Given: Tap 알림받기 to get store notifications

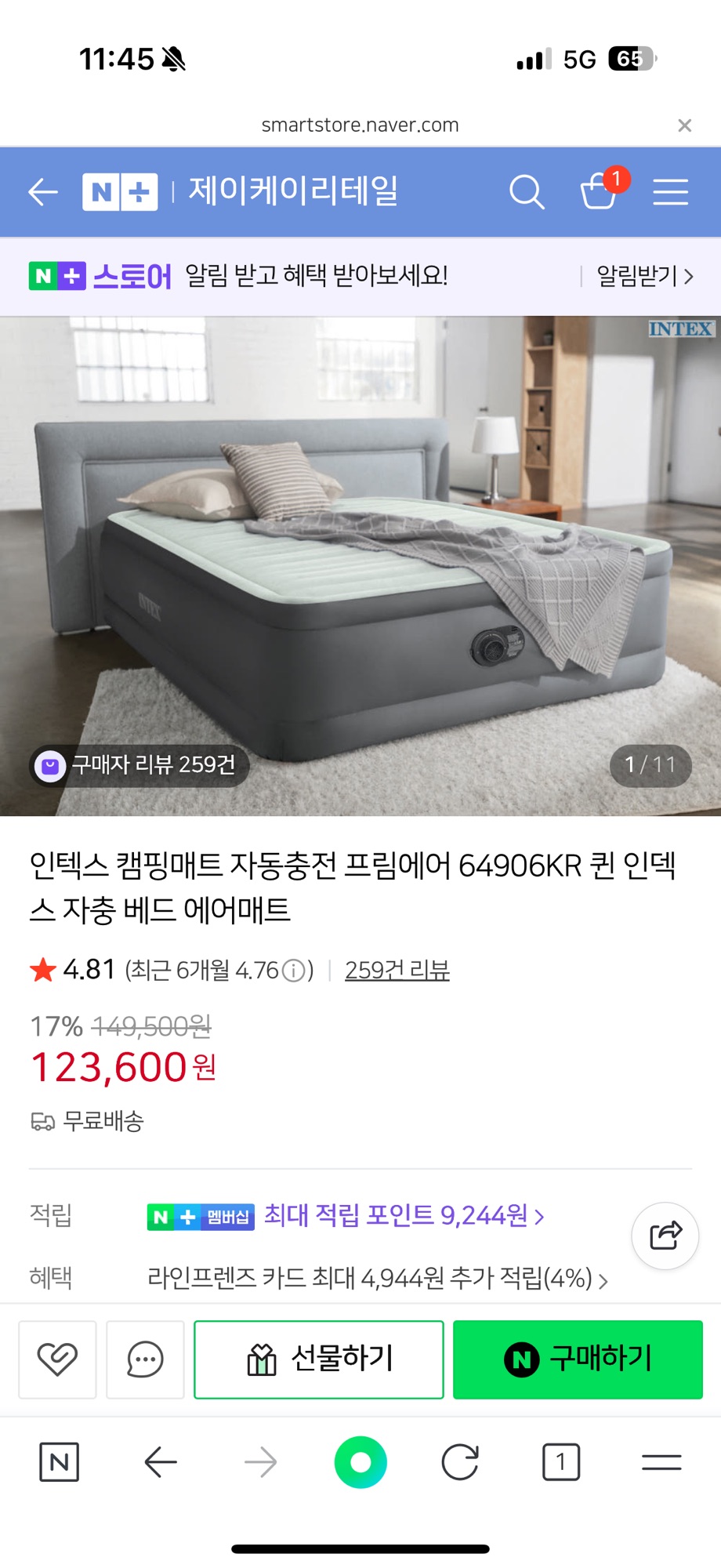Looking at the screenshot, I should [644, 276].
